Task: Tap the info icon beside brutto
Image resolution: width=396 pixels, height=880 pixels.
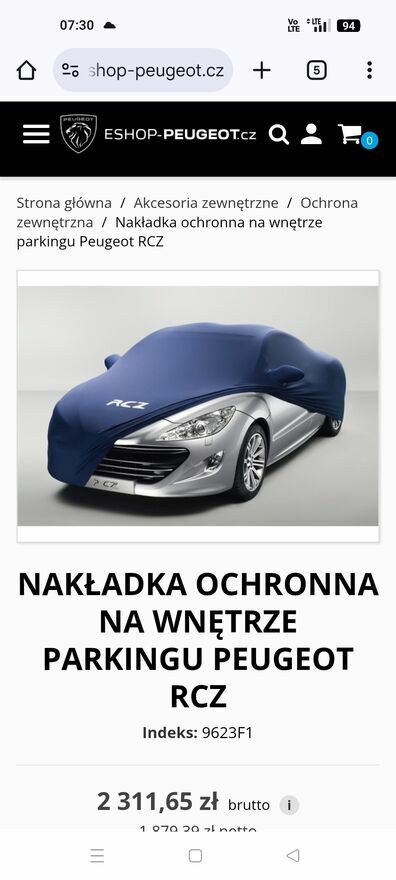Action: [289, 805]
